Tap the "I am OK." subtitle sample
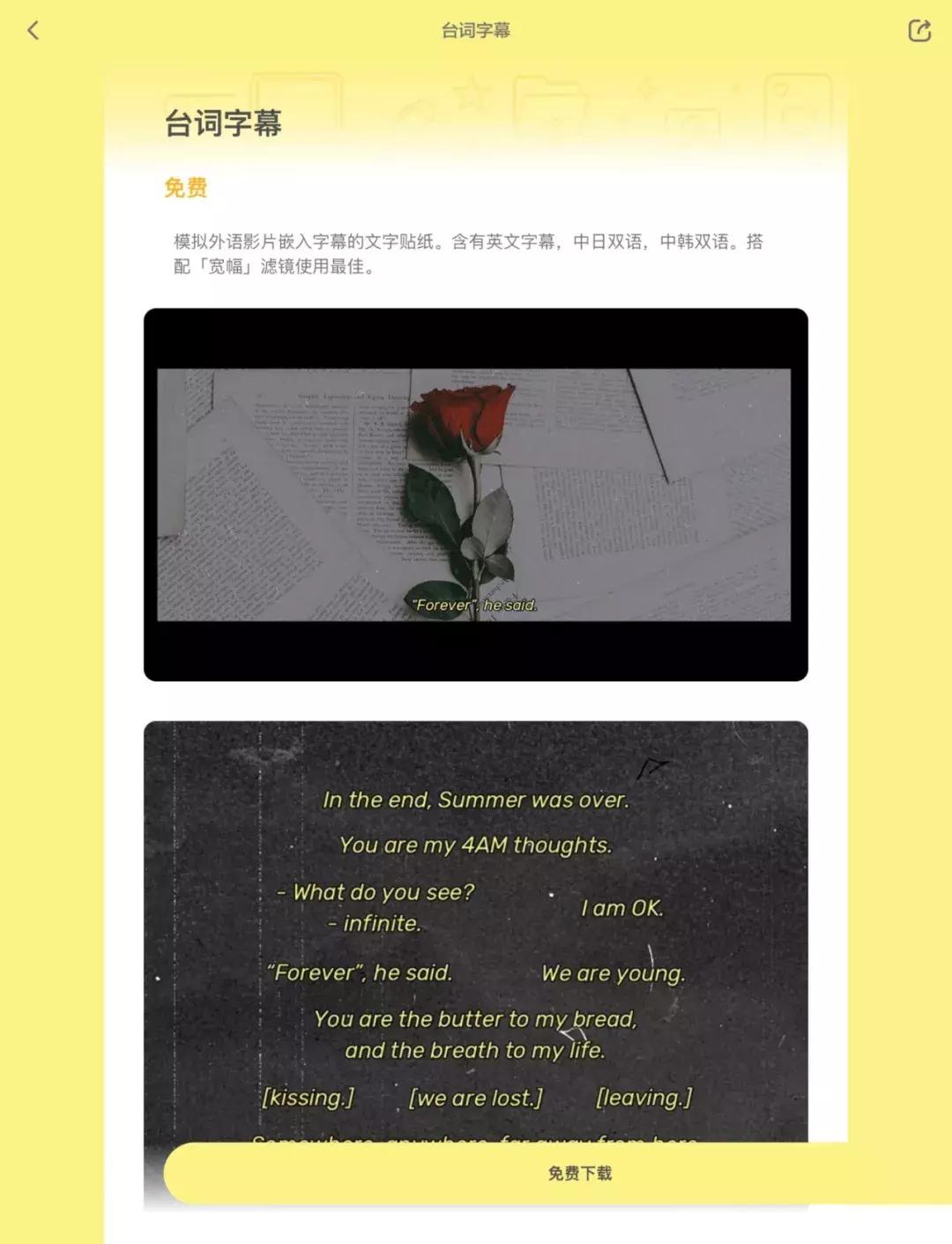Viewport: 952px width, 1244px height. pos(622,906)
